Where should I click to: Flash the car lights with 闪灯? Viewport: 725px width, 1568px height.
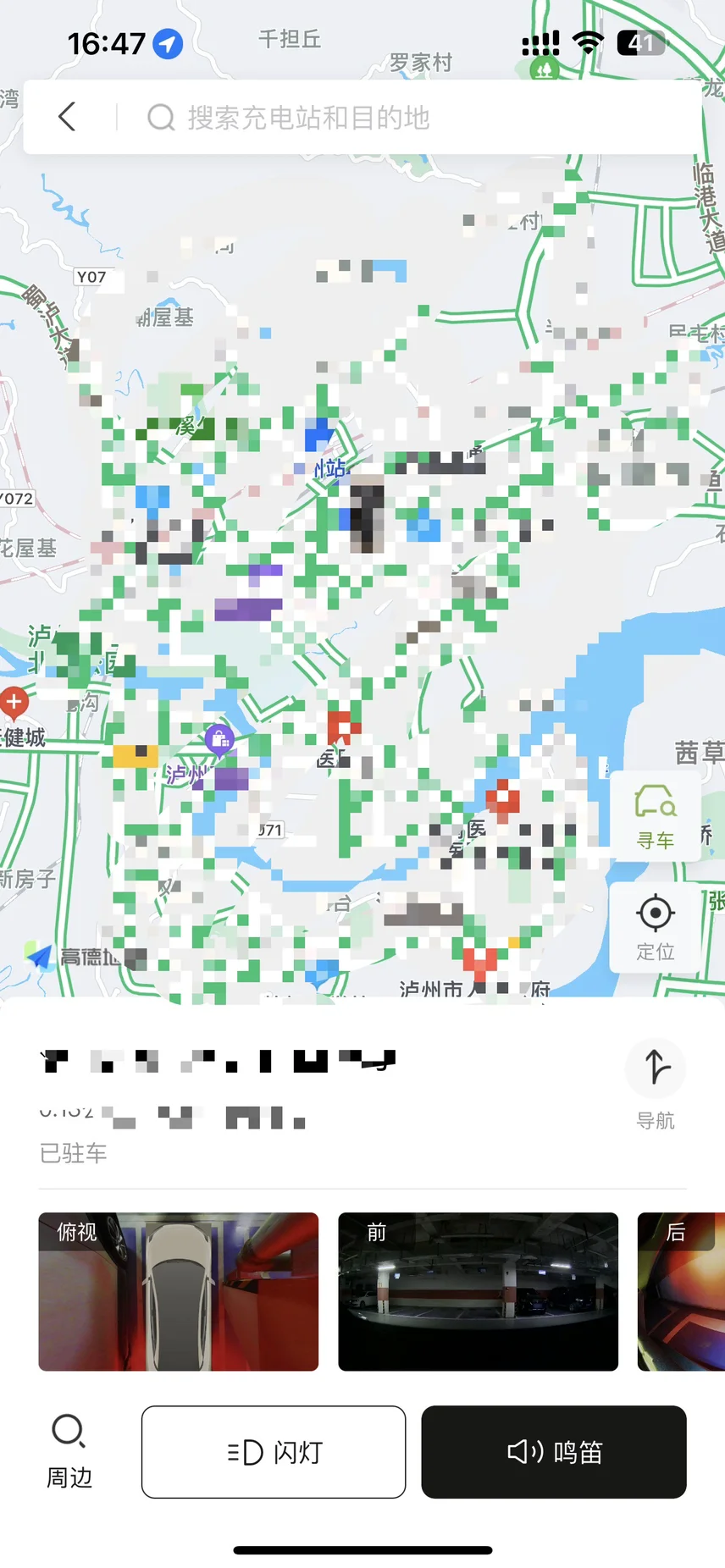tap(274, 1451)
